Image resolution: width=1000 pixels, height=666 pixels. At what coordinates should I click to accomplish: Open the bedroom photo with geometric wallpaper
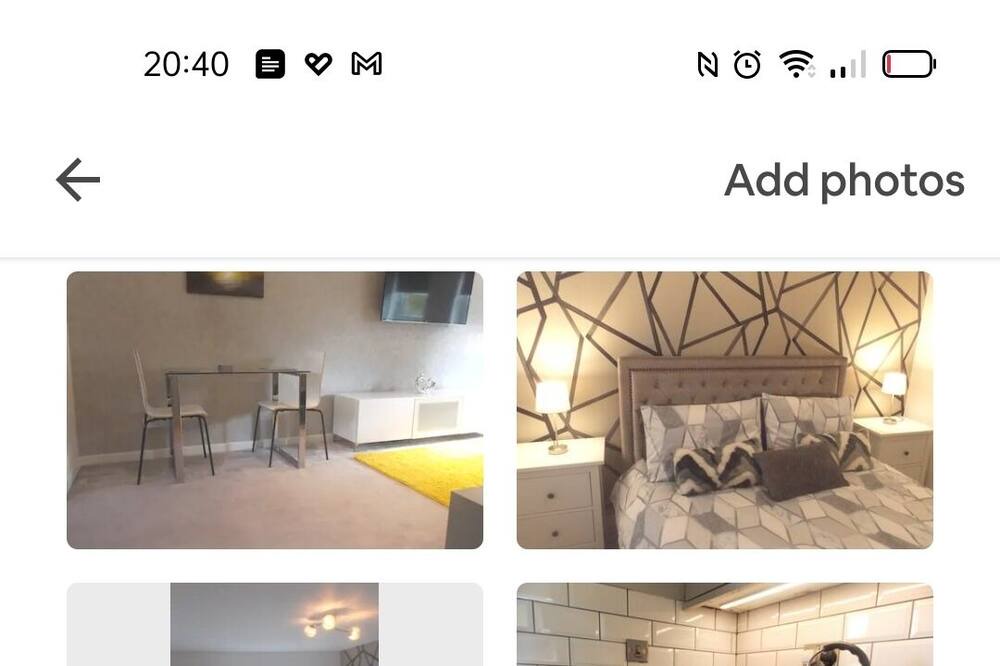click(724, 410)
